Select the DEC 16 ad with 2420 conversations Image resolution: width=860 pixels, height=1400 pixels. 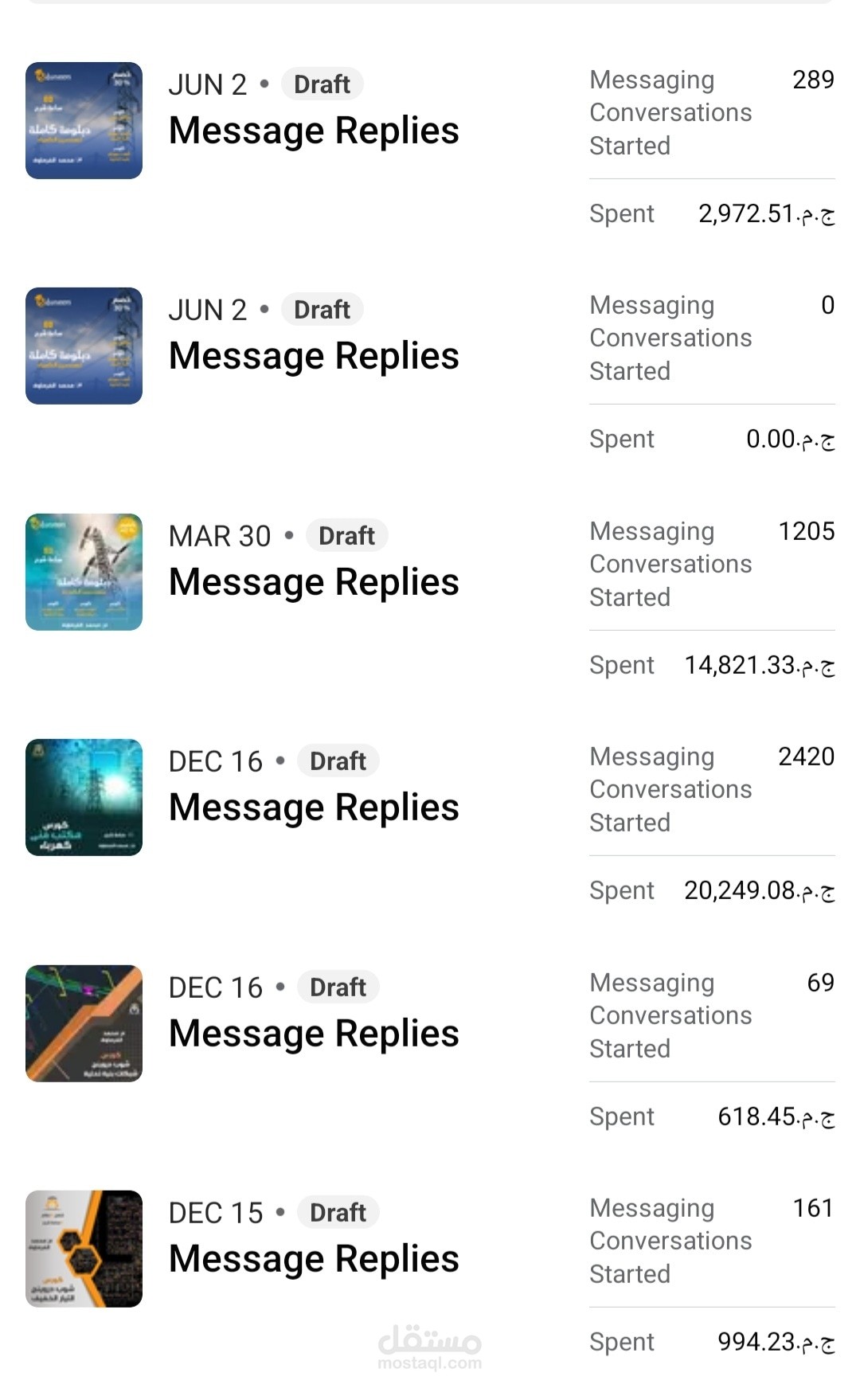(314, 808)
